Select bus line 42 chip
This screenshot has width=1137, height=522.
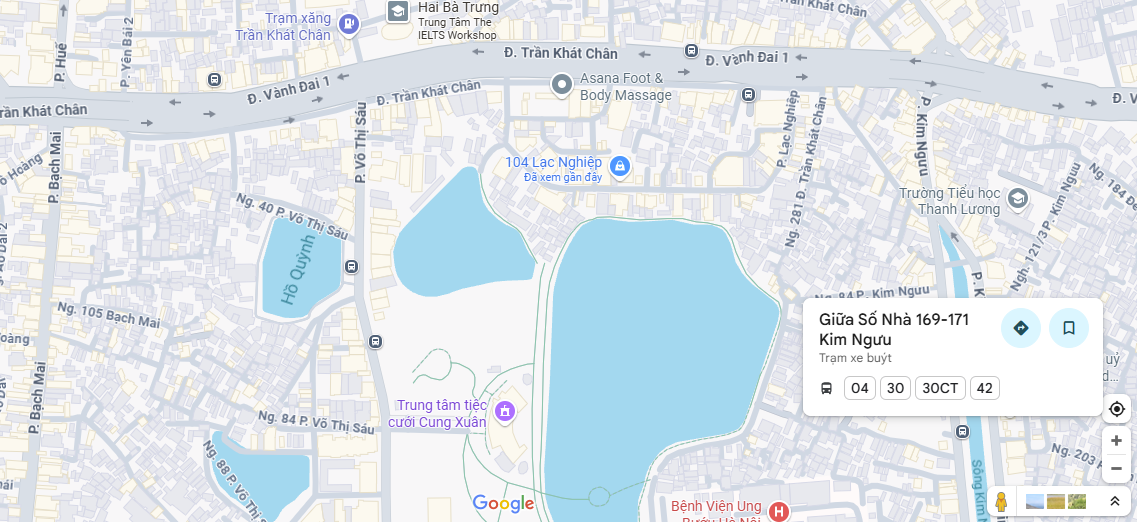(985, 388)
